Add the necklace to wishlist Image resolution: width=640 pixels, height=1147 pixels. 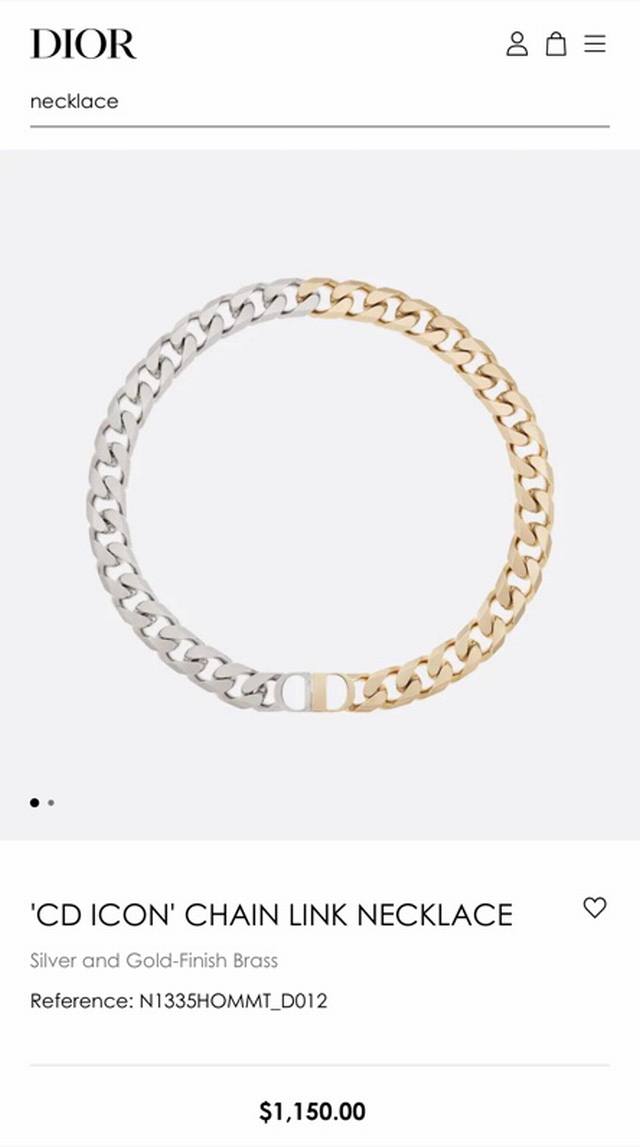[595, 908]
